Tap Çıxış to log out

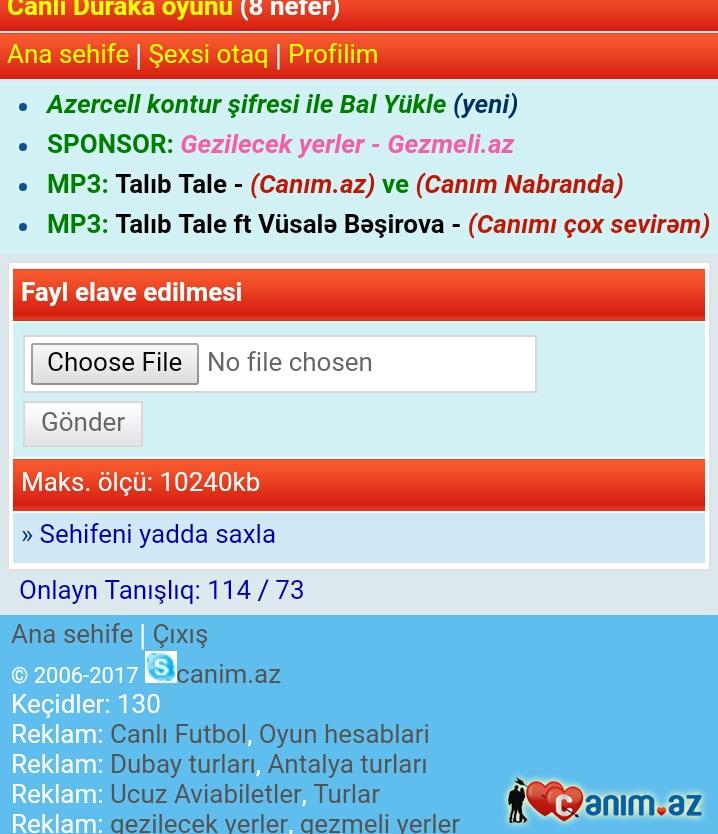pos(180,634)
